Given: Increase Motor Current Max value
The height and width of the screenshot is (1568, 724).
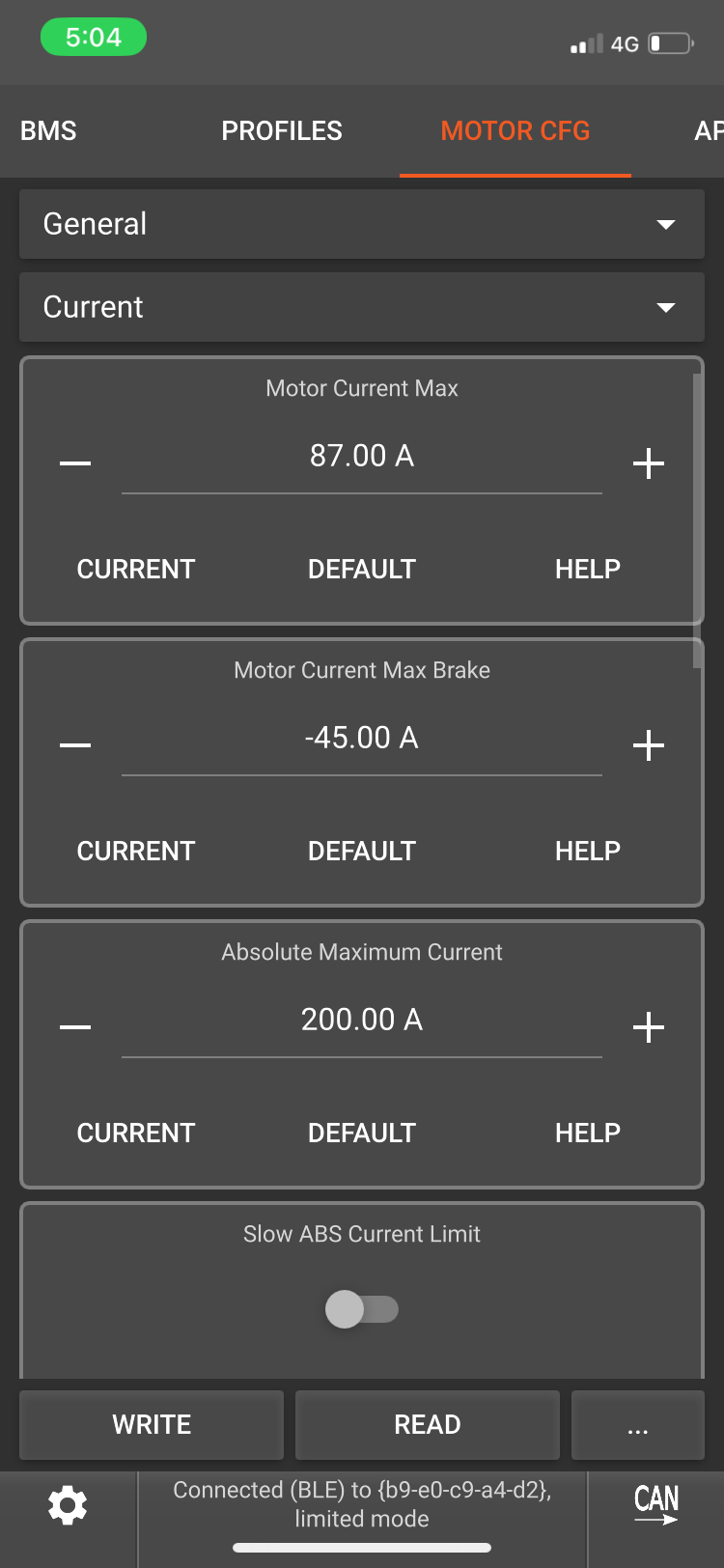Looking at the screenshot, I should [x=649, y=463].
